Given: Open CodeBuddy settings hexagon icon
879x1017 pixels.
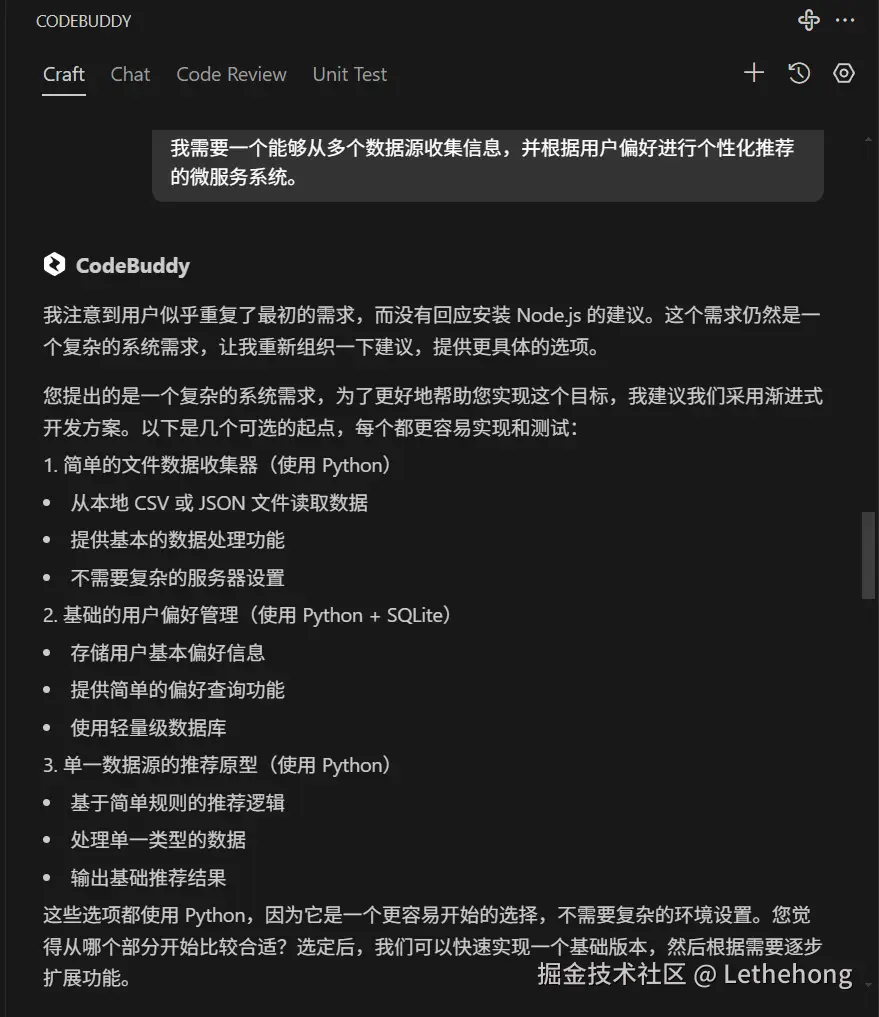Looking at the screenshot, I should [844, 73].
